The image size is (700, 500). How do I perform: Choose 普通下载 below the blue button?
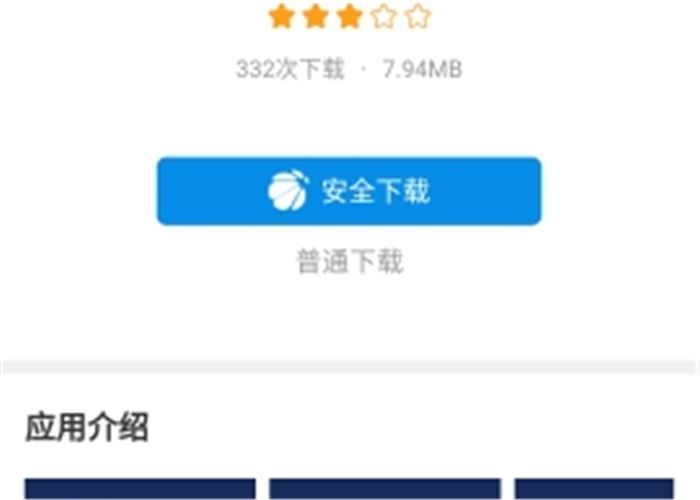click(x=350, y=261)
